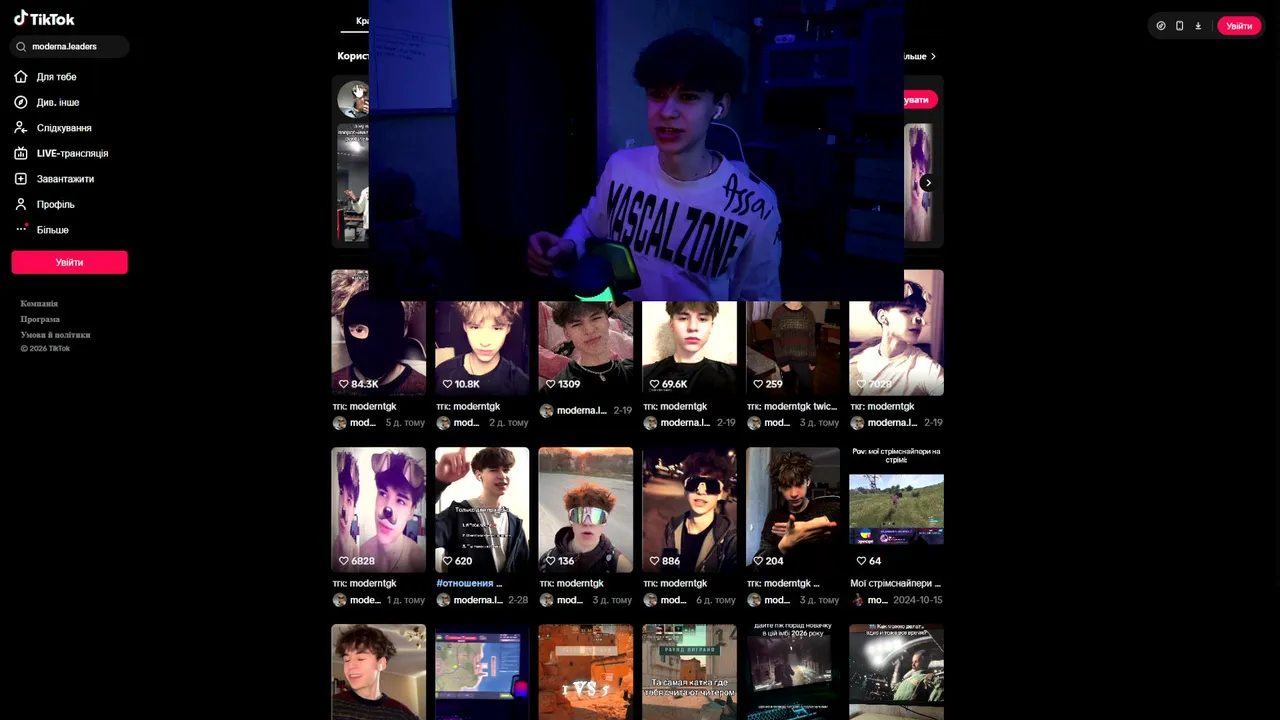
Task: Tap the top-right Увійти button
Action: tap(1238, 26)
